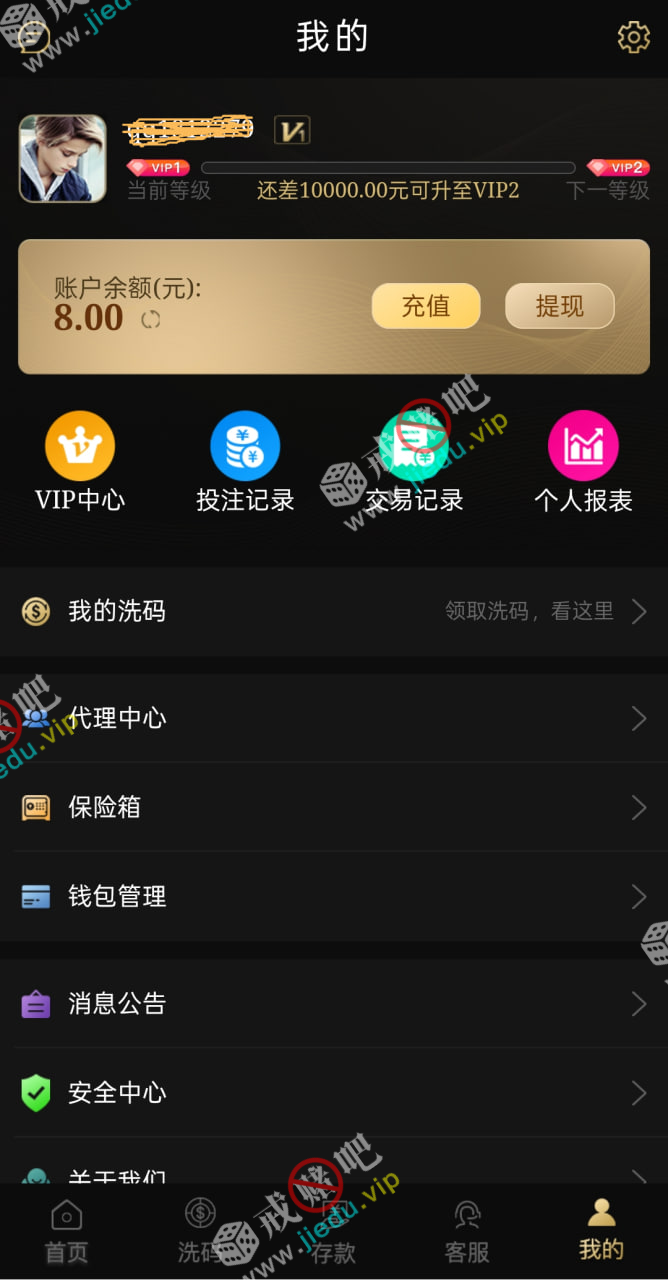Open 消息公告 announcements

[334, 1004]
